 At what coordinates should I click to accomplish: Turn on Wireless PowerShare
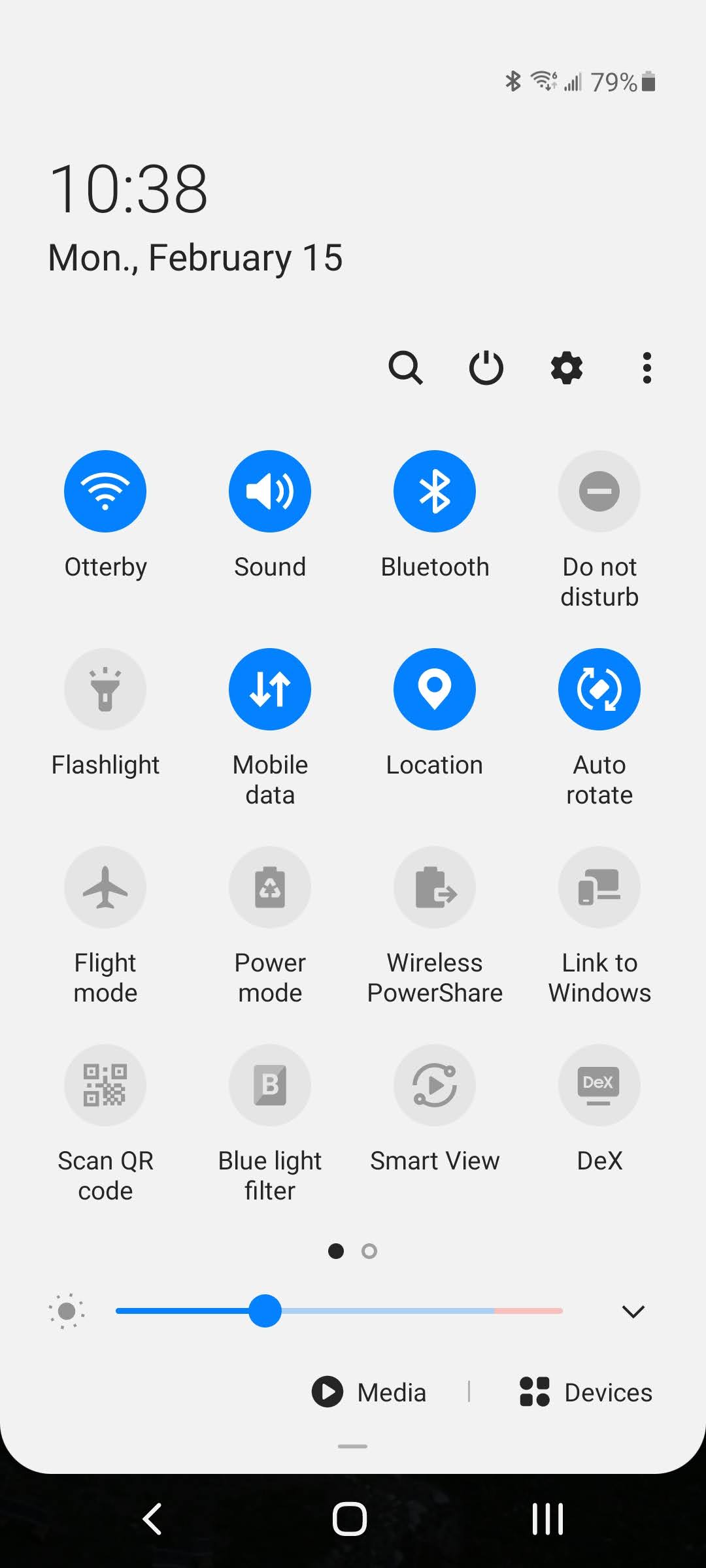435,887
